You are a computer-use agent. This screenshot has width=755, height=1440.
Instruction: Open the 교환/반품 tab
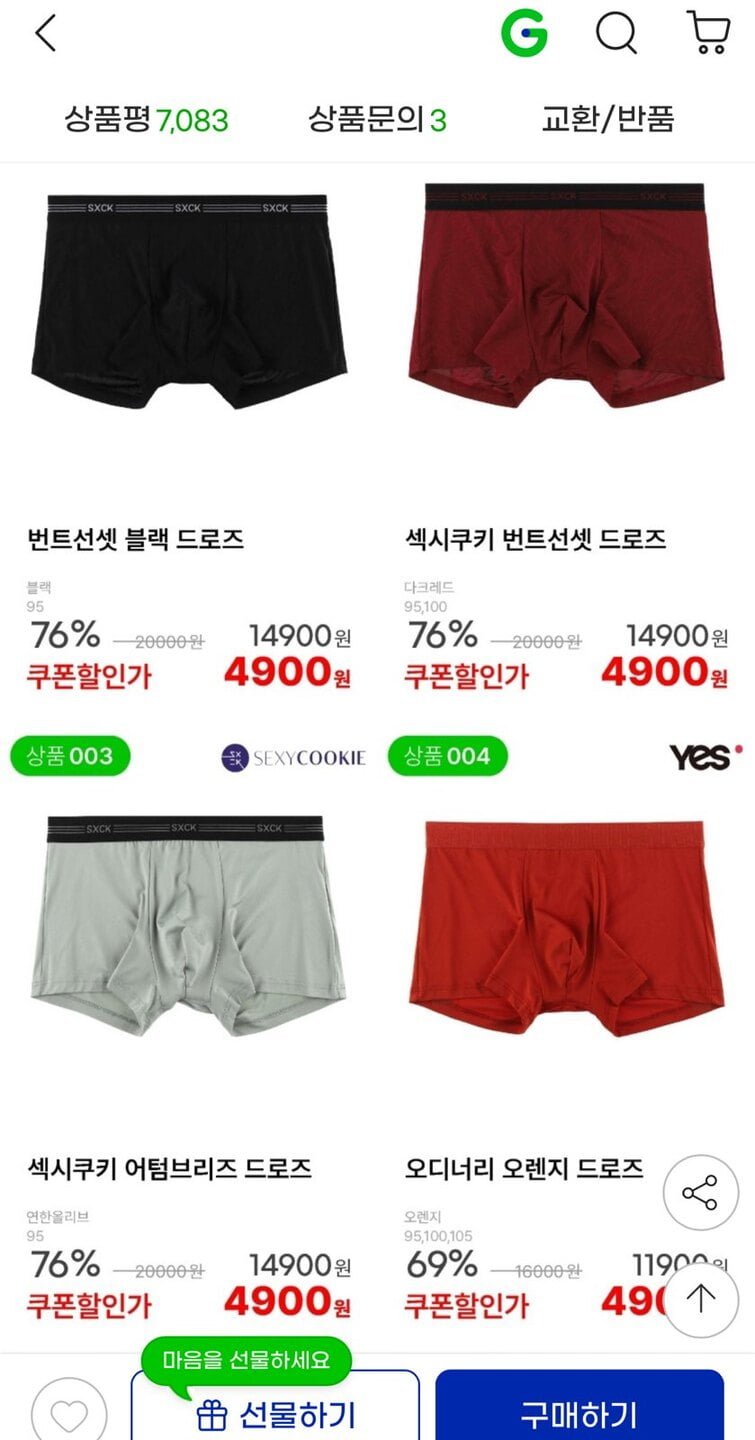[x=608, y=119]
